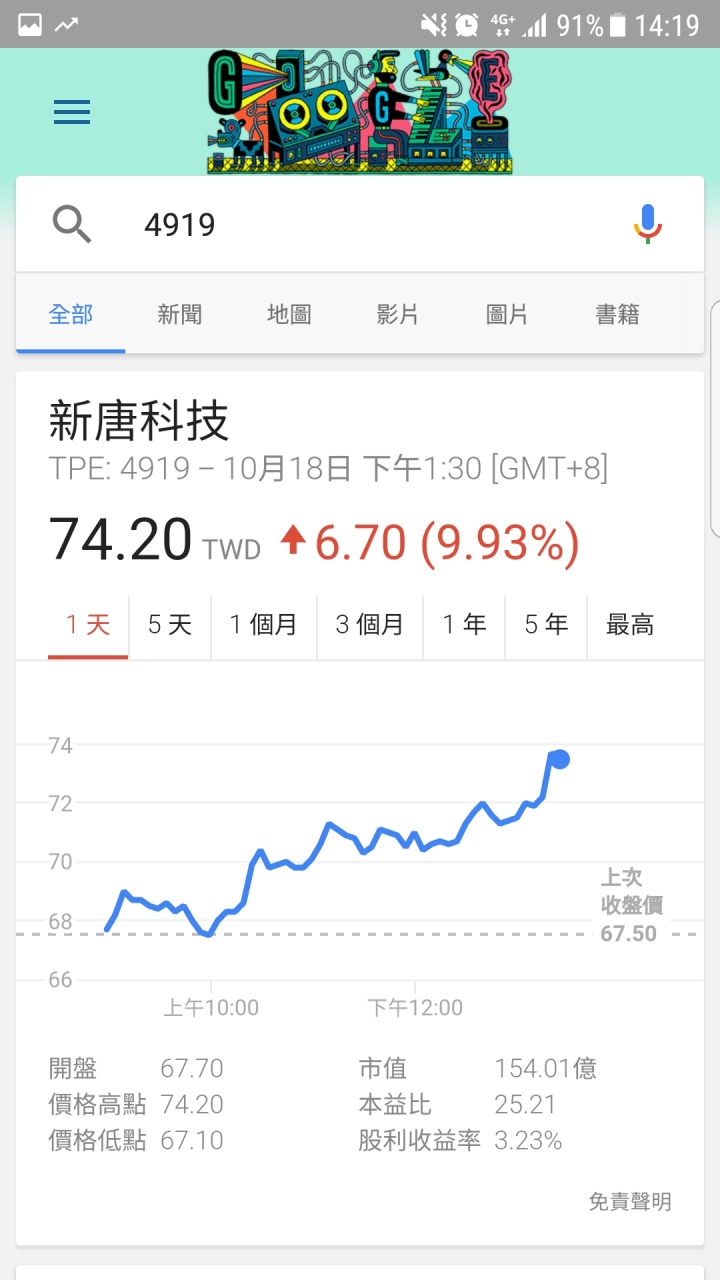
Task: Choose the 最高 chart range
Action: (x=630, y=626)
